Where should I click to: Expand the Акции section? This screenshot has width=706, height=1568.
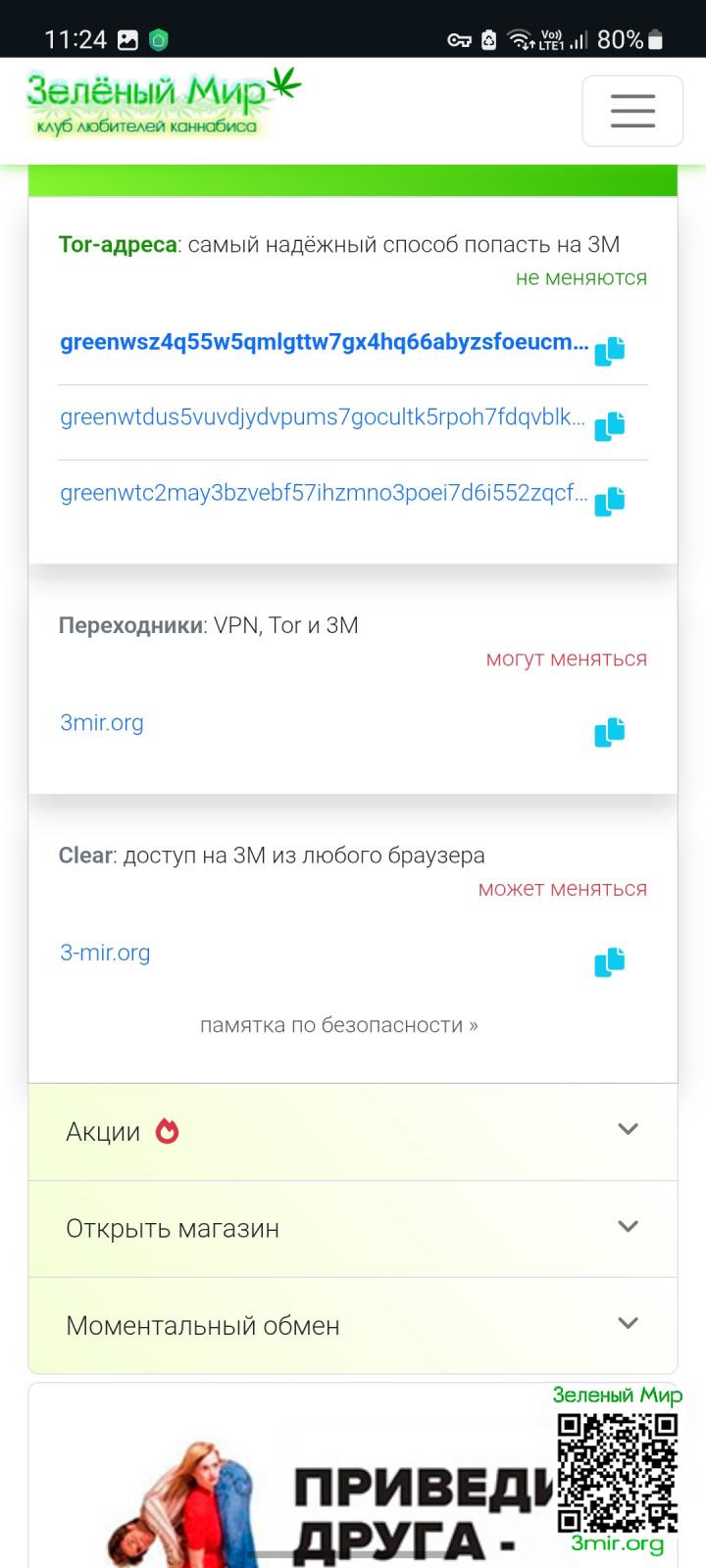353,1132
